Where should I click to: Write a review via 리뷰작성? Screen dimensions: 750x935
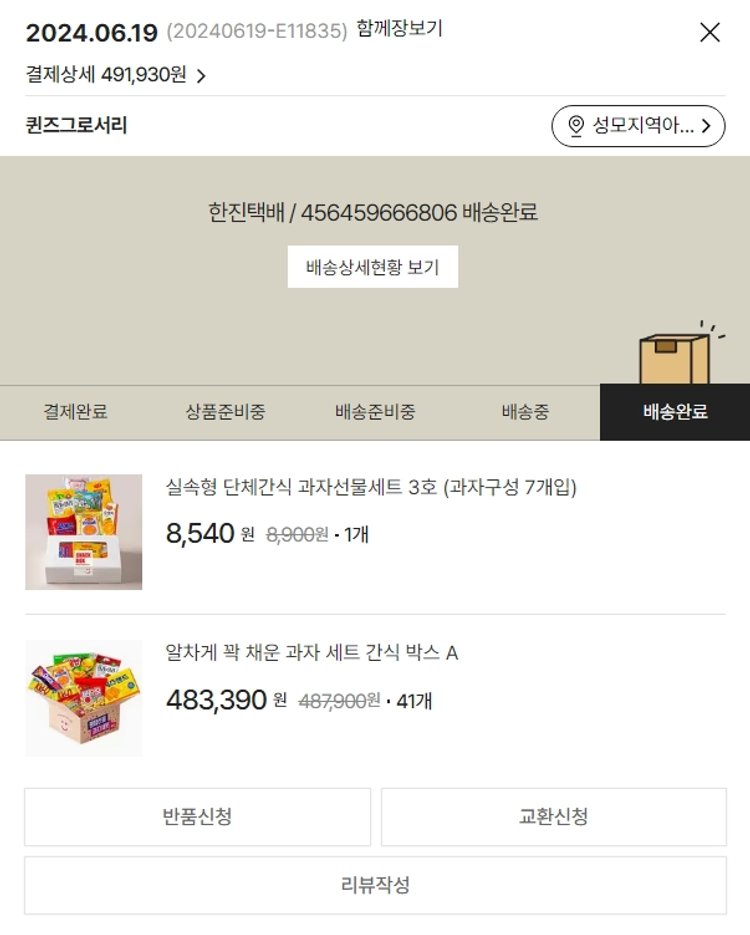pyautogui.click(x=375, y=885)
